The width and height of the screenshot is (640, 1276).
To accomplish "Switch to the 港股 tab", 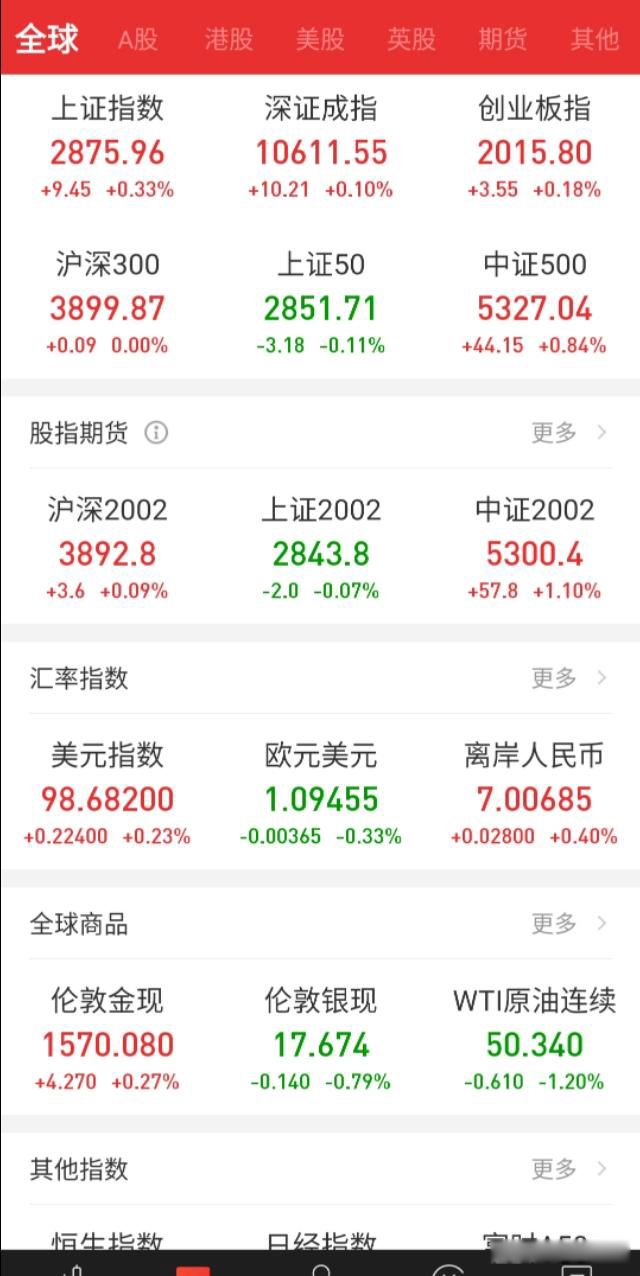I will [229, 39].
